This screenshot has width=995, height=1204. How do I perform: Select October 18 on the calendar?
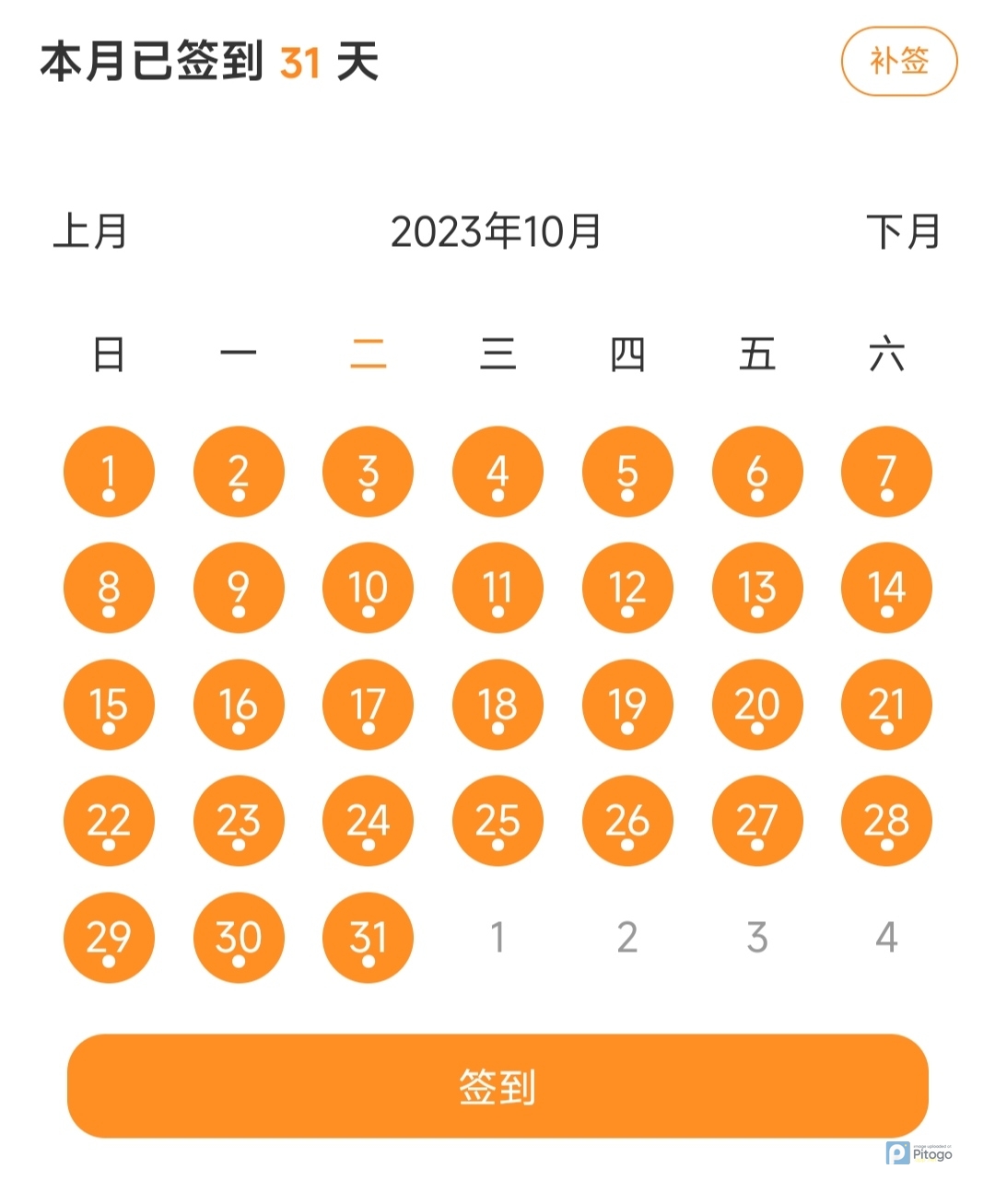click(x=497, y=705)
